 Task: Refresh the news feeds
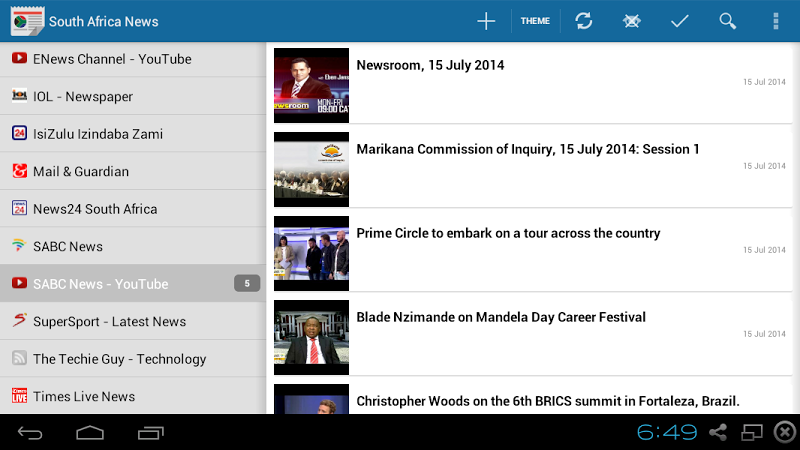[584, 21]
